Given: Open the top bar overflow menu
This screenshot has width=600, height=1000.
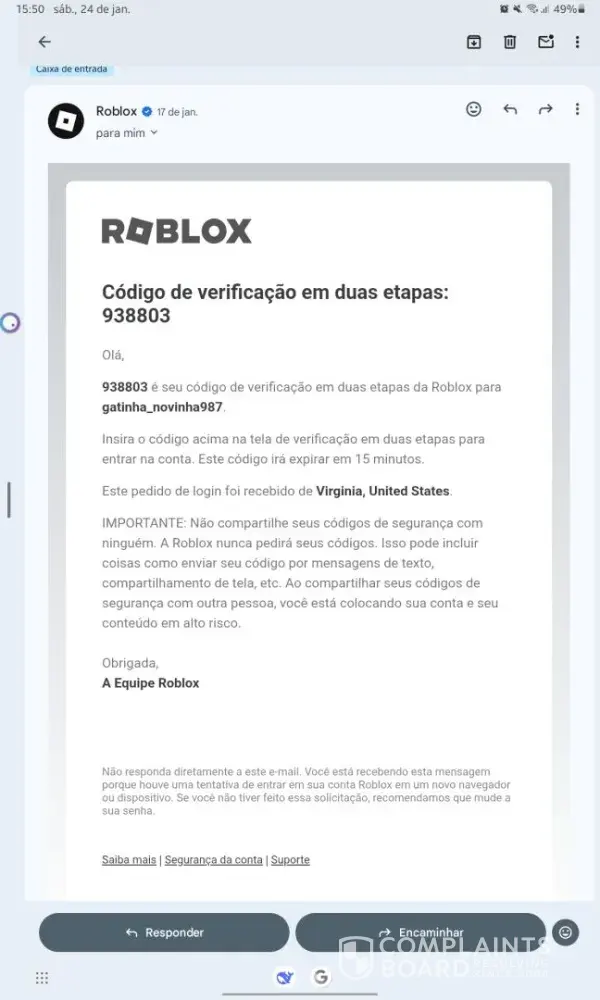Looking at the screenshot, I should tap(577, 42).
